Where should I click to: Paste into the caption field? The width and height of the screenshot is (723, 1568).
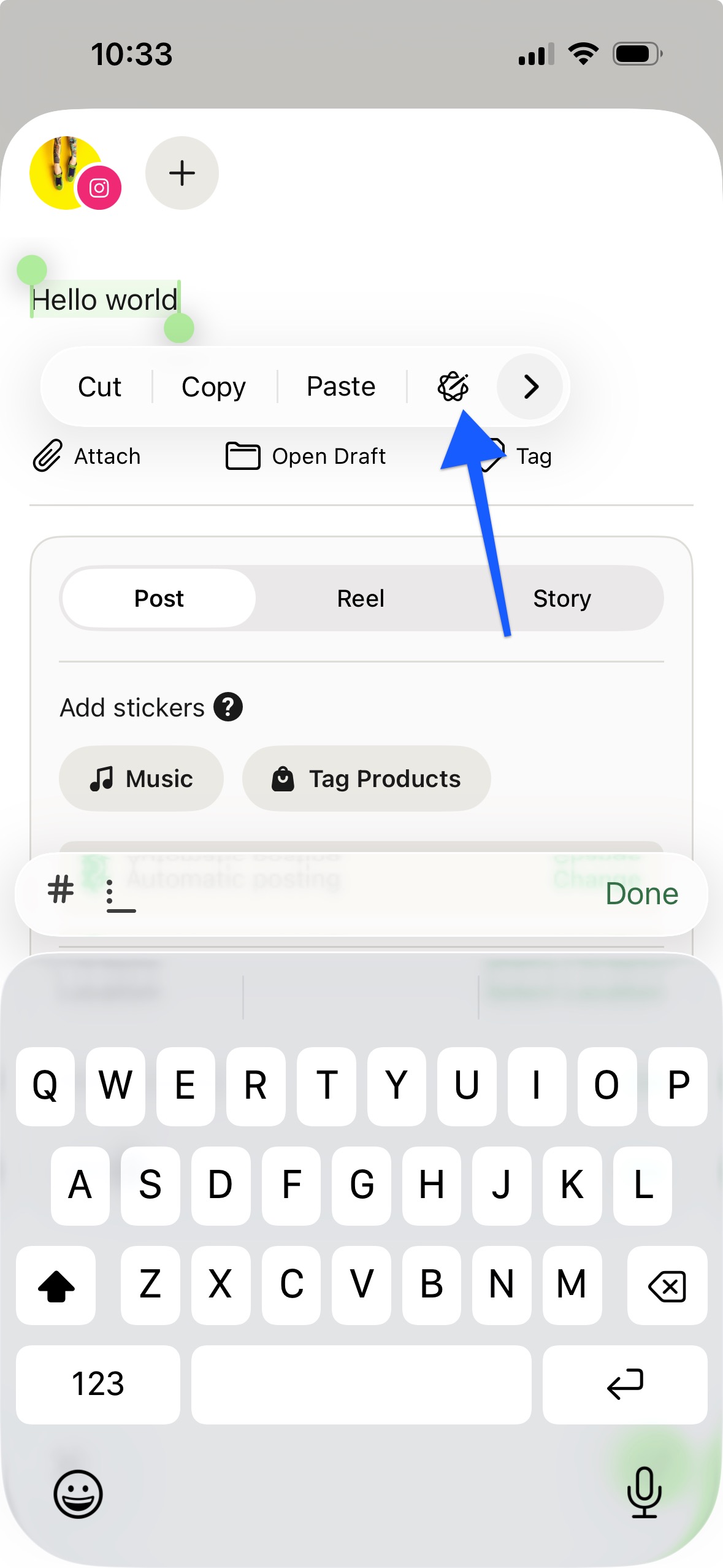[341, 387]
